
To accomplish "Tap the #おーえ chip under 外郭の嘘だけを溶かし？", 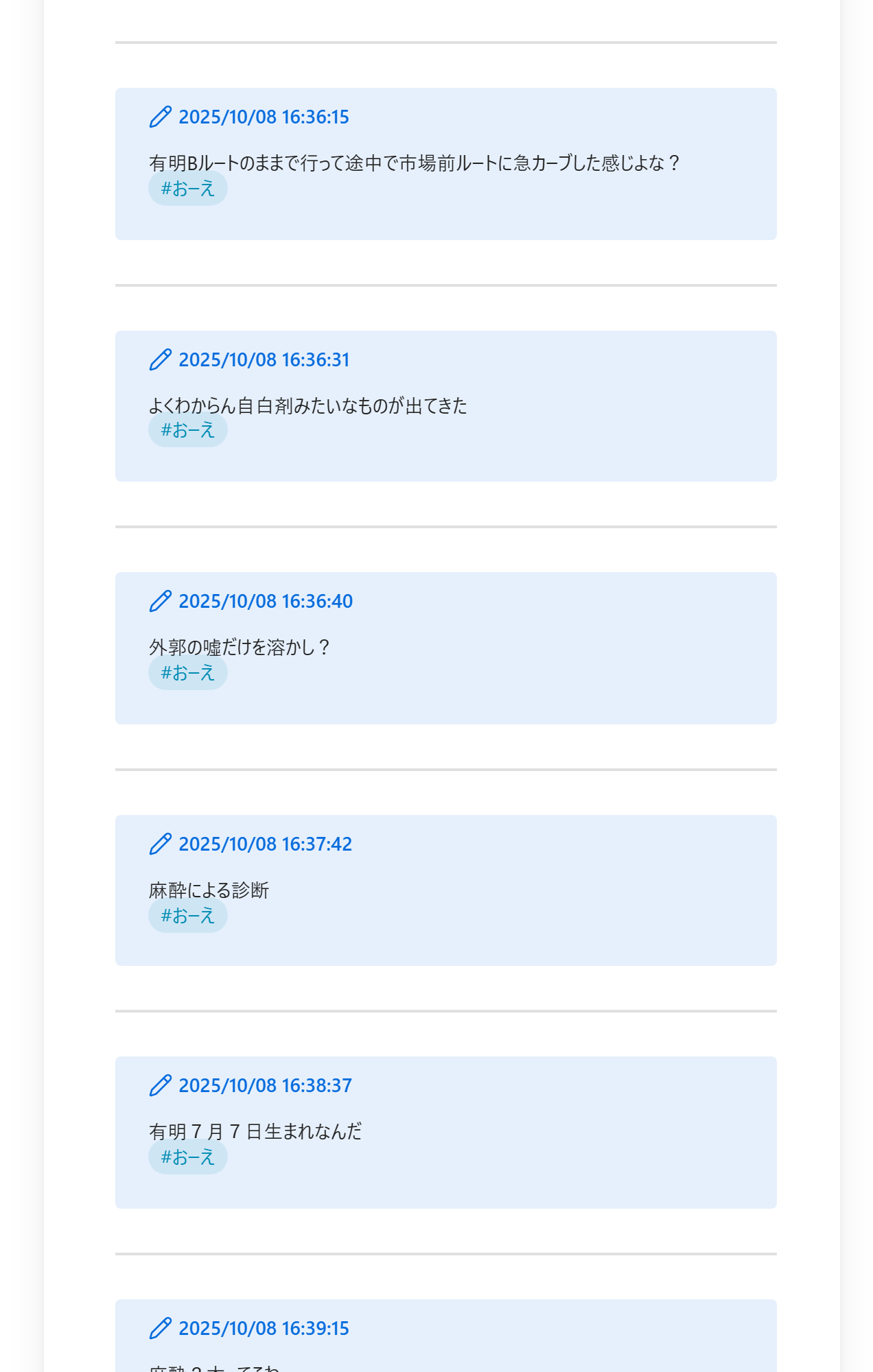I will [x=188, y=673].
